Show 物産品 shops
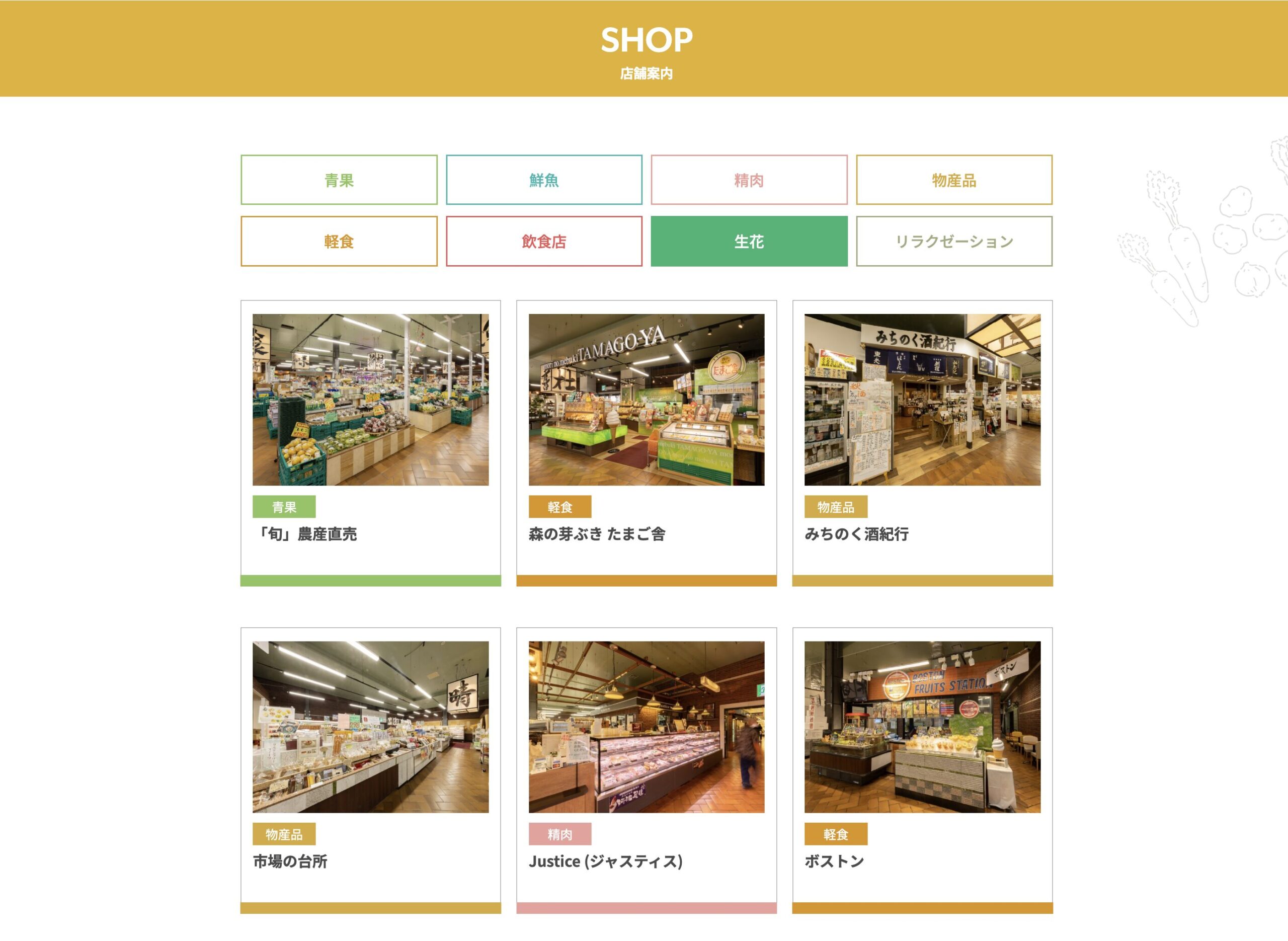 point(954,180)
